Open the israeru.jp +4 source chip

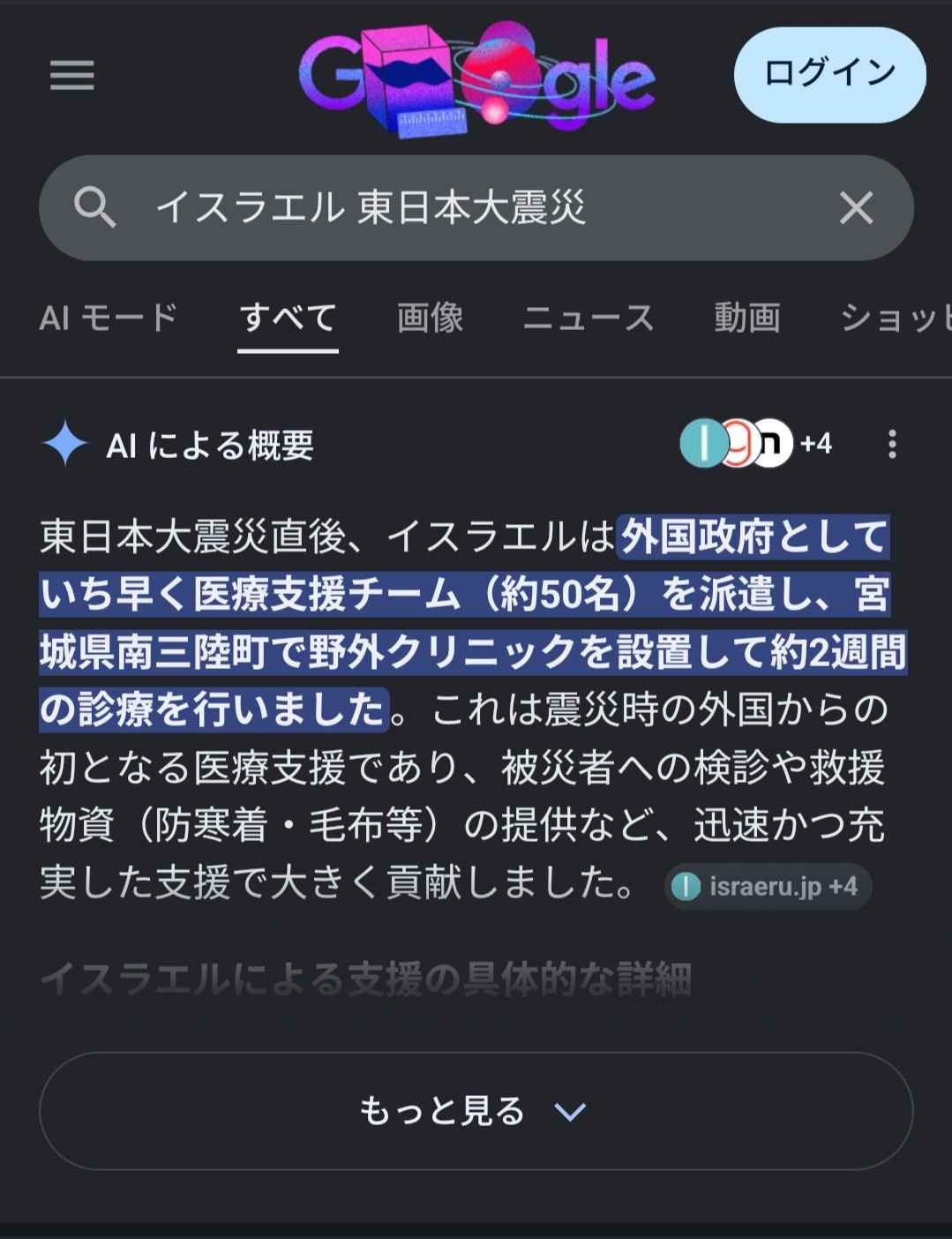[x=767, y=886]
